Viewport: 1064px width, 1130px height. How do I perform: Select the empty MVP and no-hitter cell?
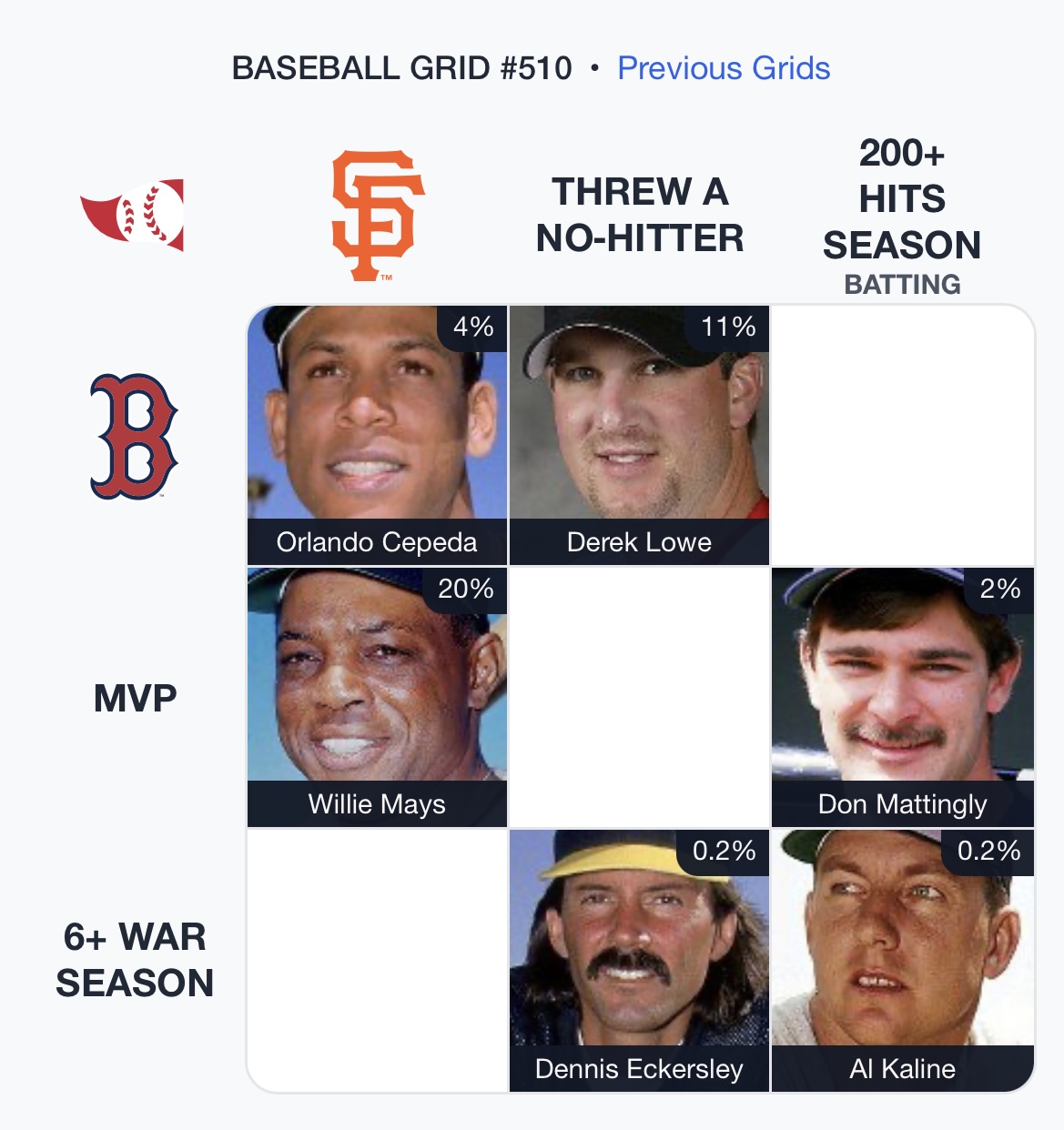pyautogui.click(x=640, y=698)
